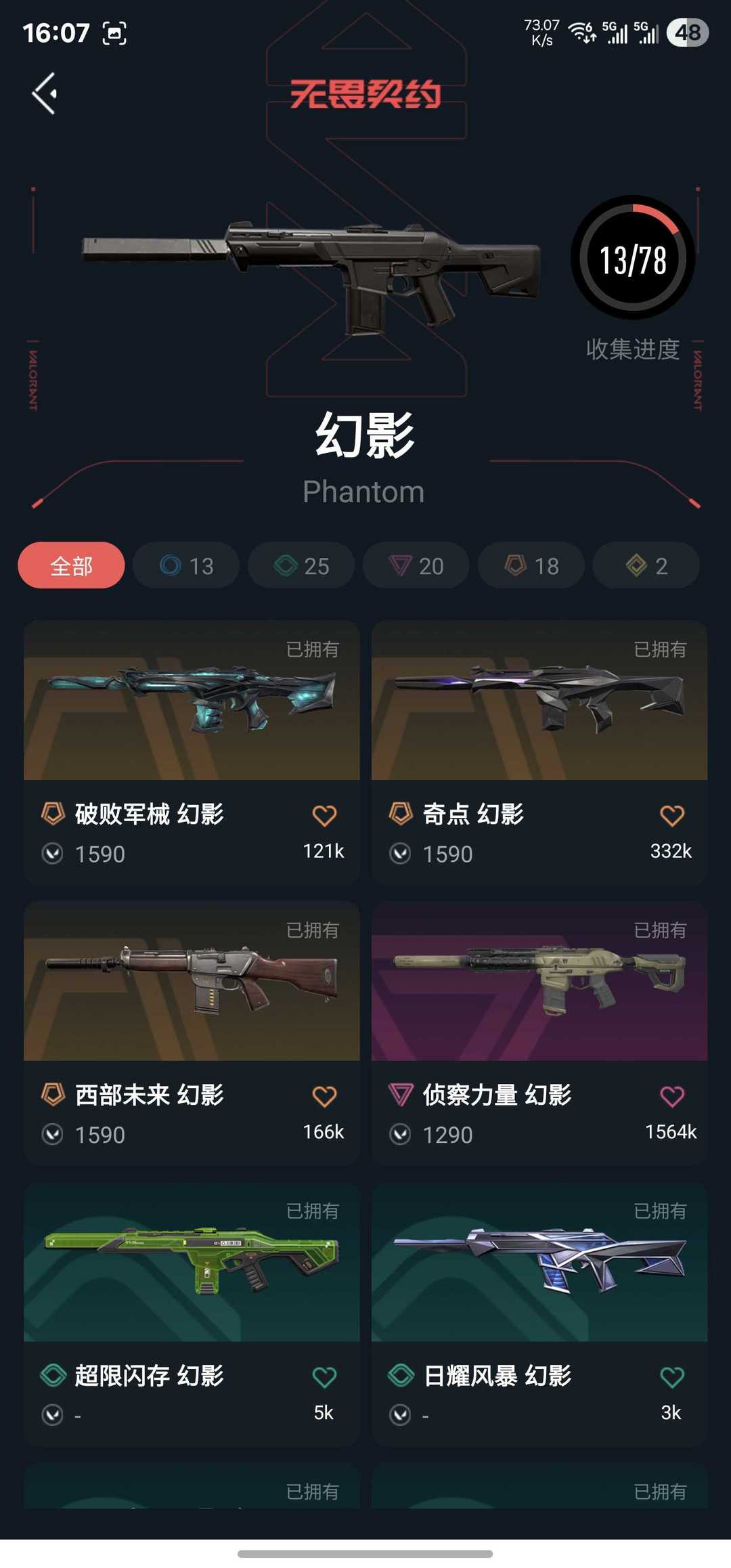Like the 超限闪存 幻影 skin

(324, 1377)
